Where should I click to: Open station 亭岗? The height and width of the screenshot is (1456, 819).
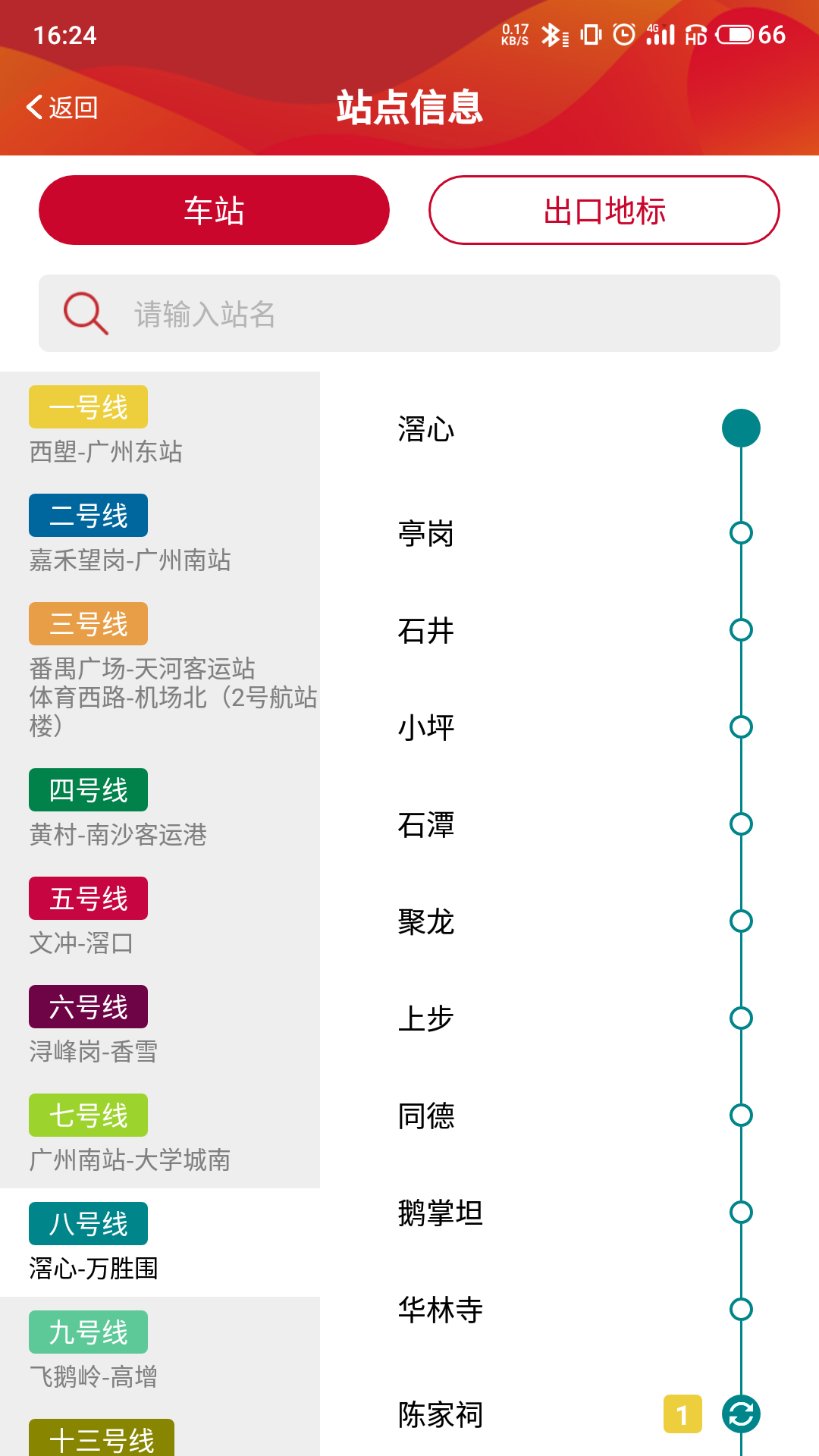point(570,533)
